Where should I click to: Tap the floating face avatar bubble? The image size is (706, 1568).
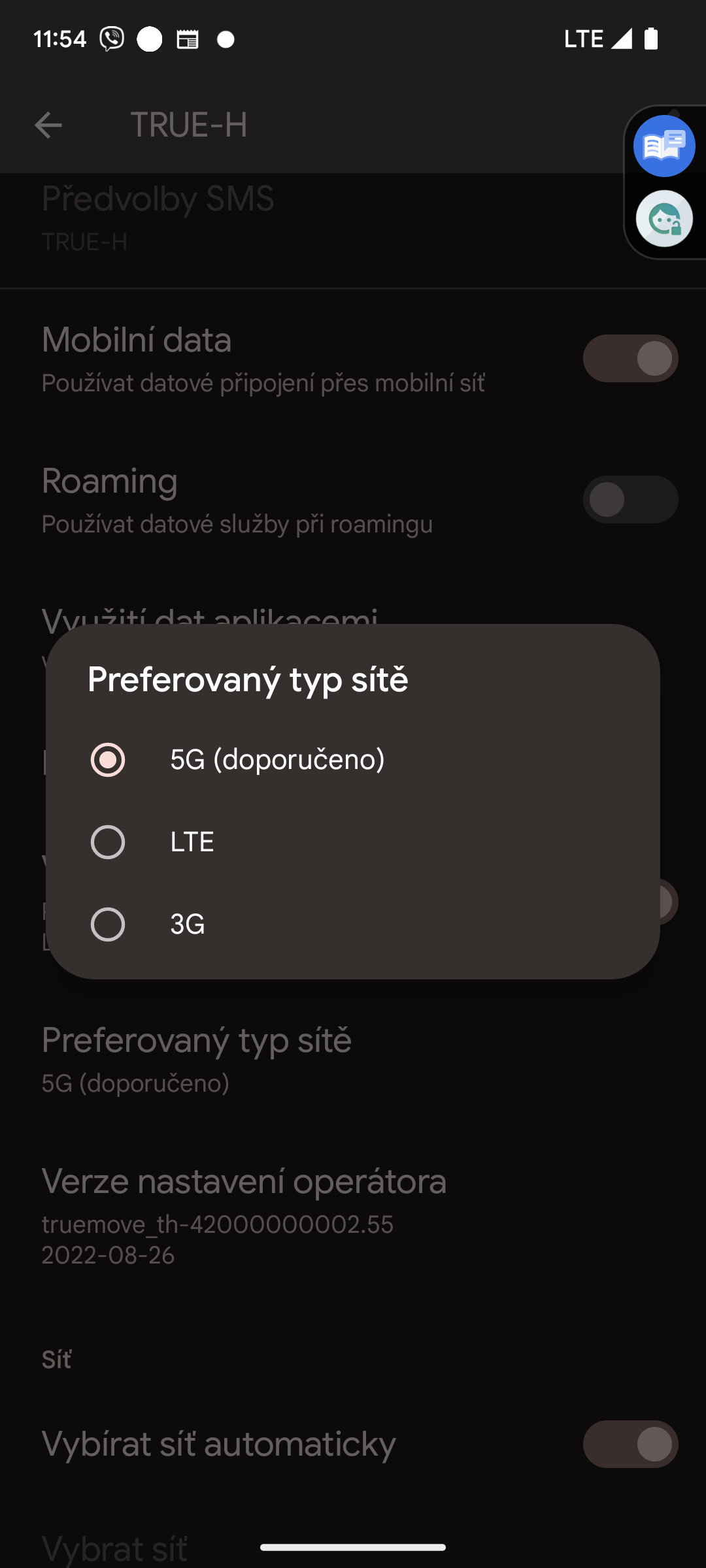(664, 219)
